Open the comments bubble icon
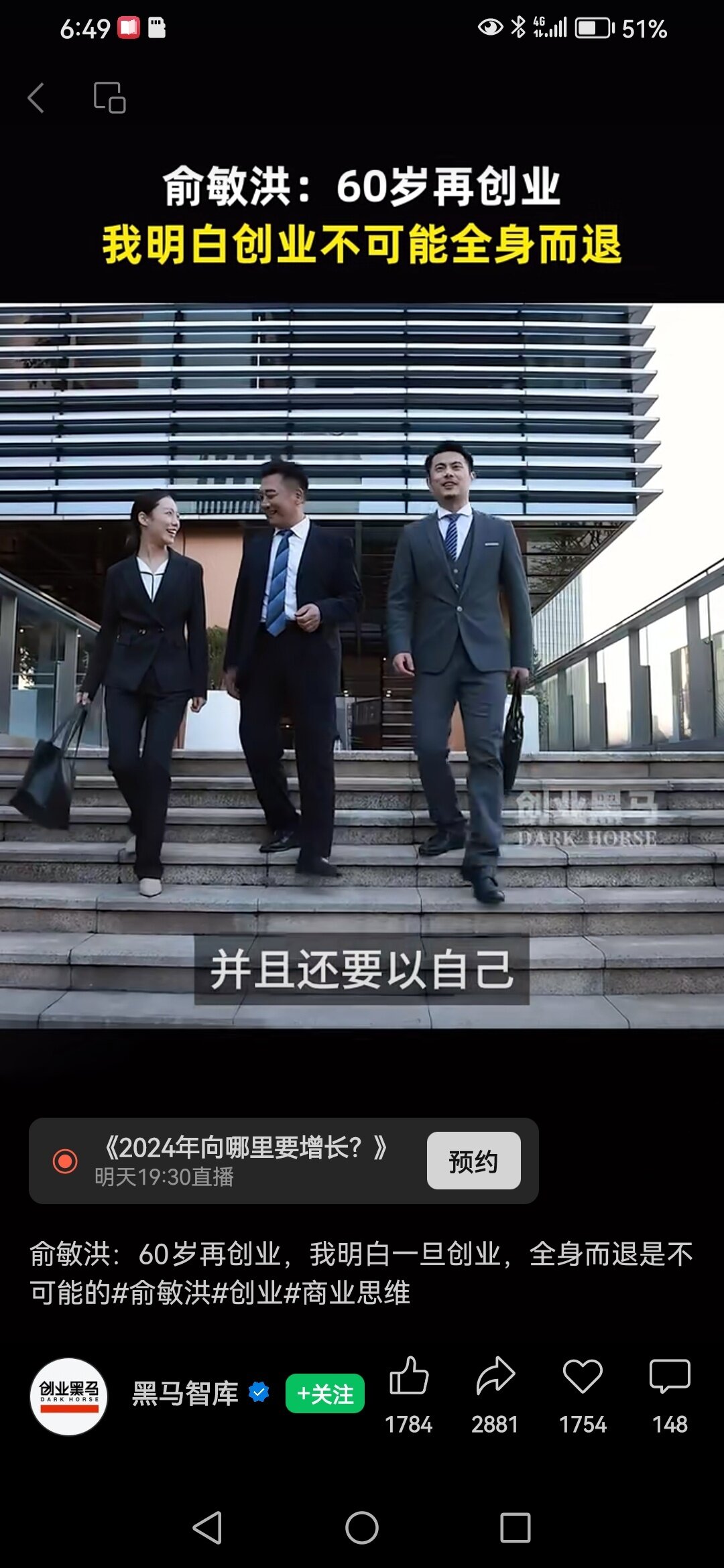724x1568 pixels. pyautogui.click(x=670, y=1376)
